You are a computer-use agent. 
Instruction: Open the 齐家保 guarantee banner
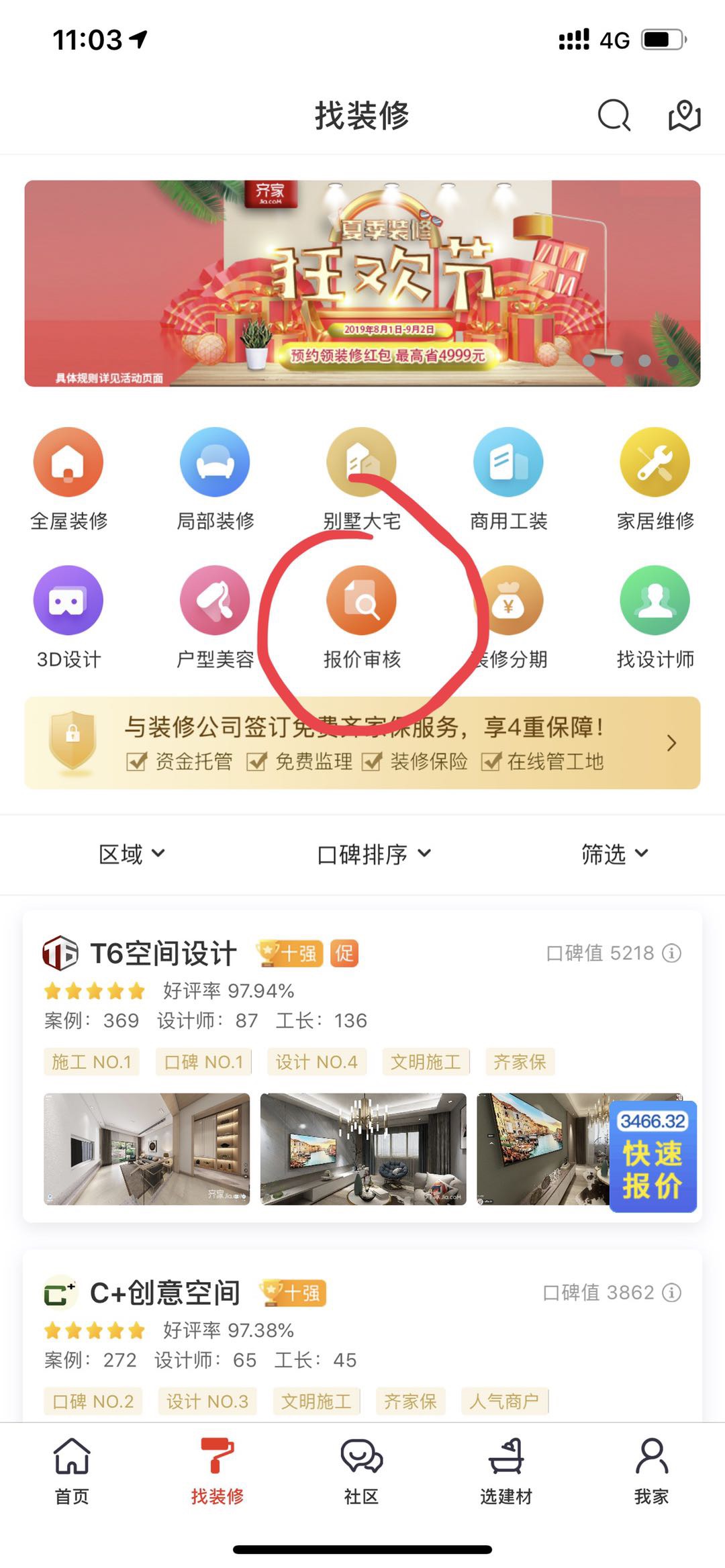(x=362, y=743)
